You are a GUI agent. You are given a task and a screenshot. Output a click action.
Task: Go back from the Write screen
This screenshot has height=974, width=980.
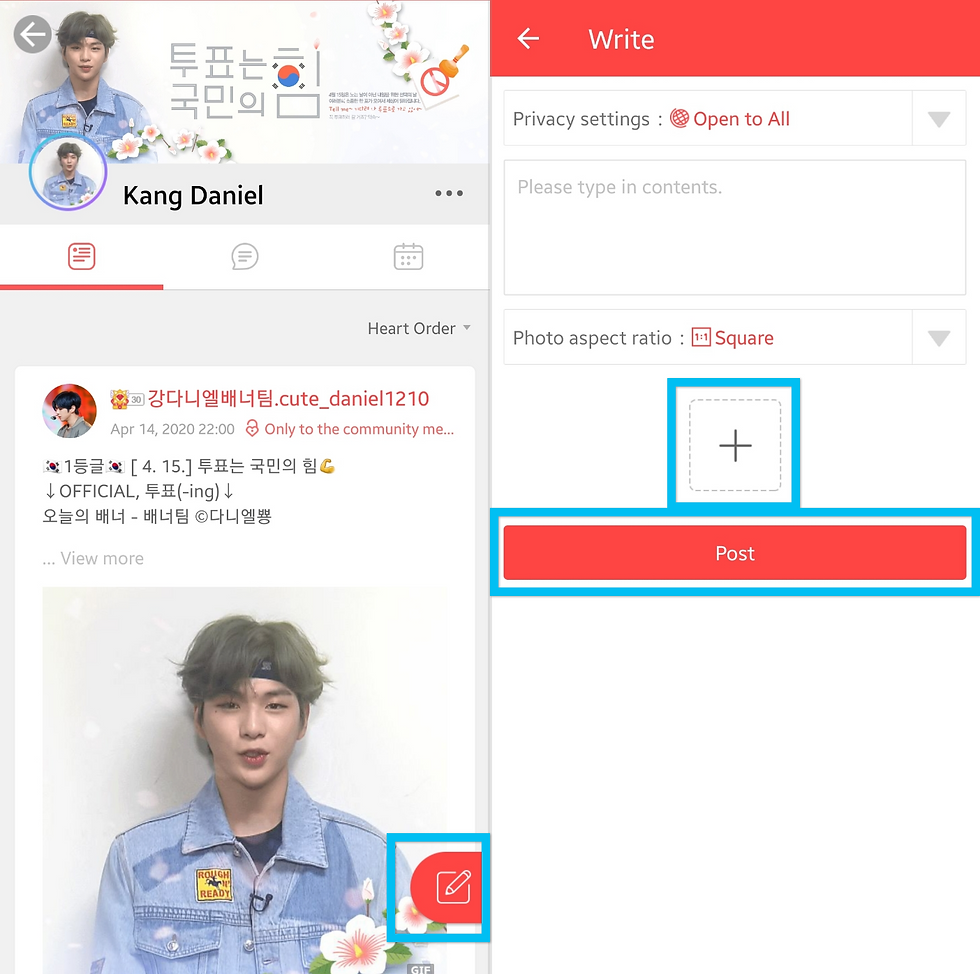pyautogui.click(x=528, y=39)
